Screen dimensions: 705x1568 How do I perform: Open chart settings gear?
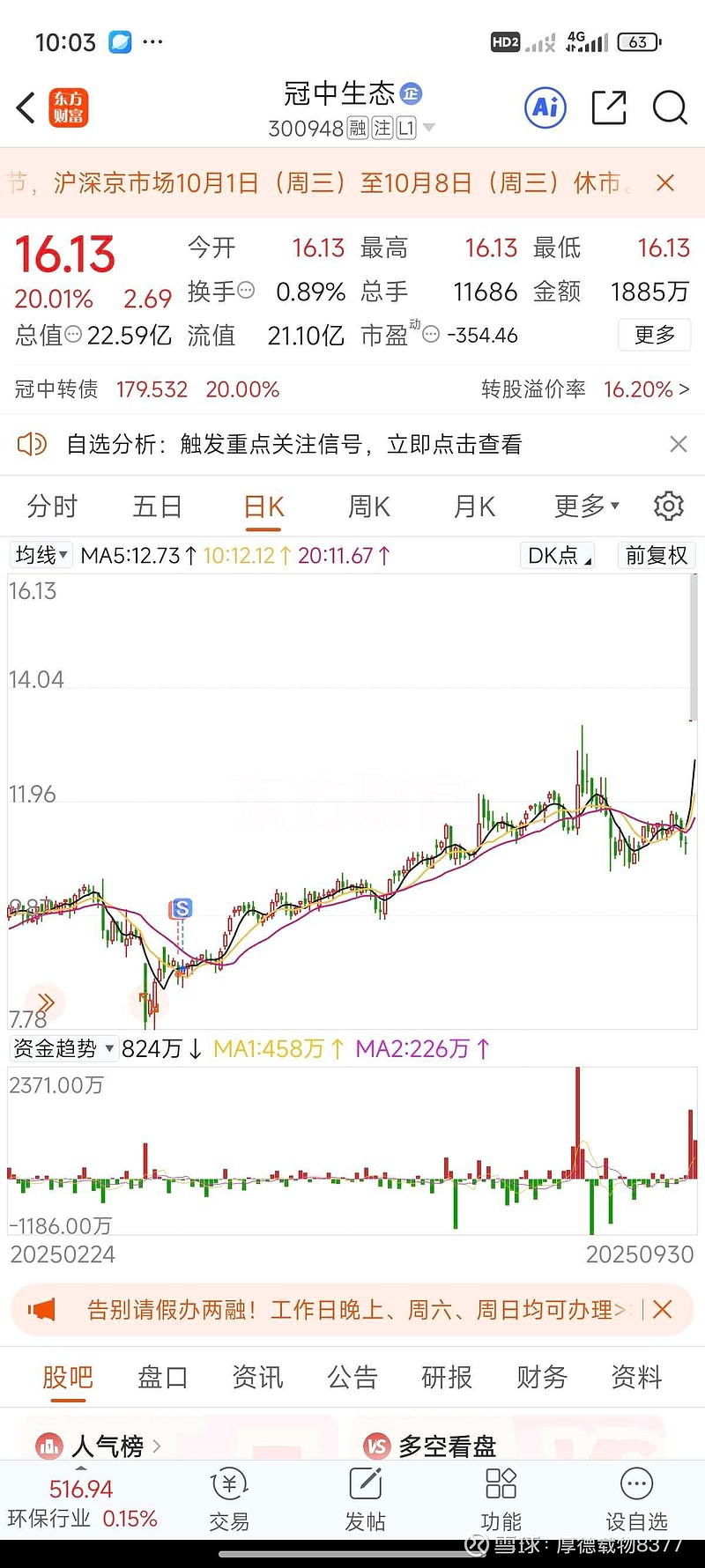tap(668, 507)
